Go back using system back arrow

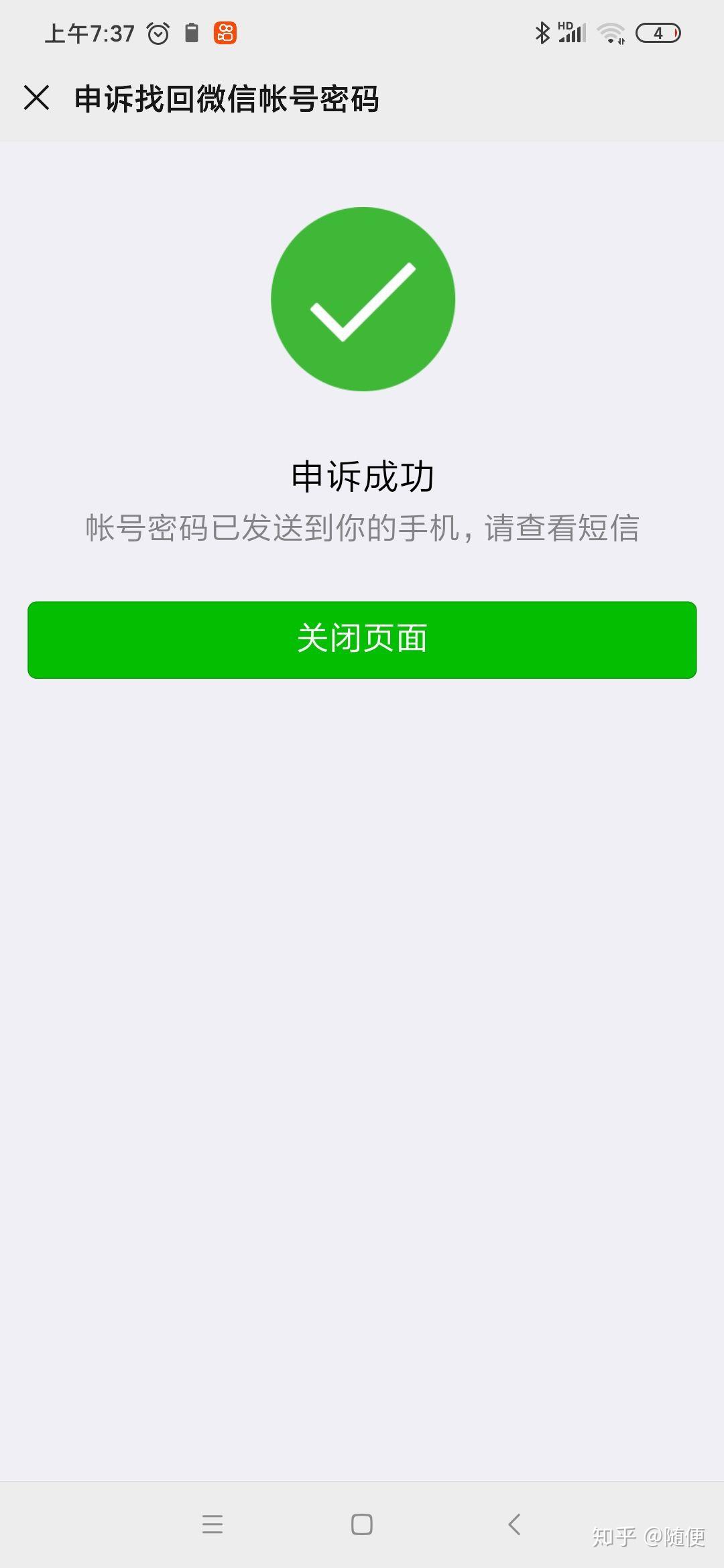coord(514,1524)
